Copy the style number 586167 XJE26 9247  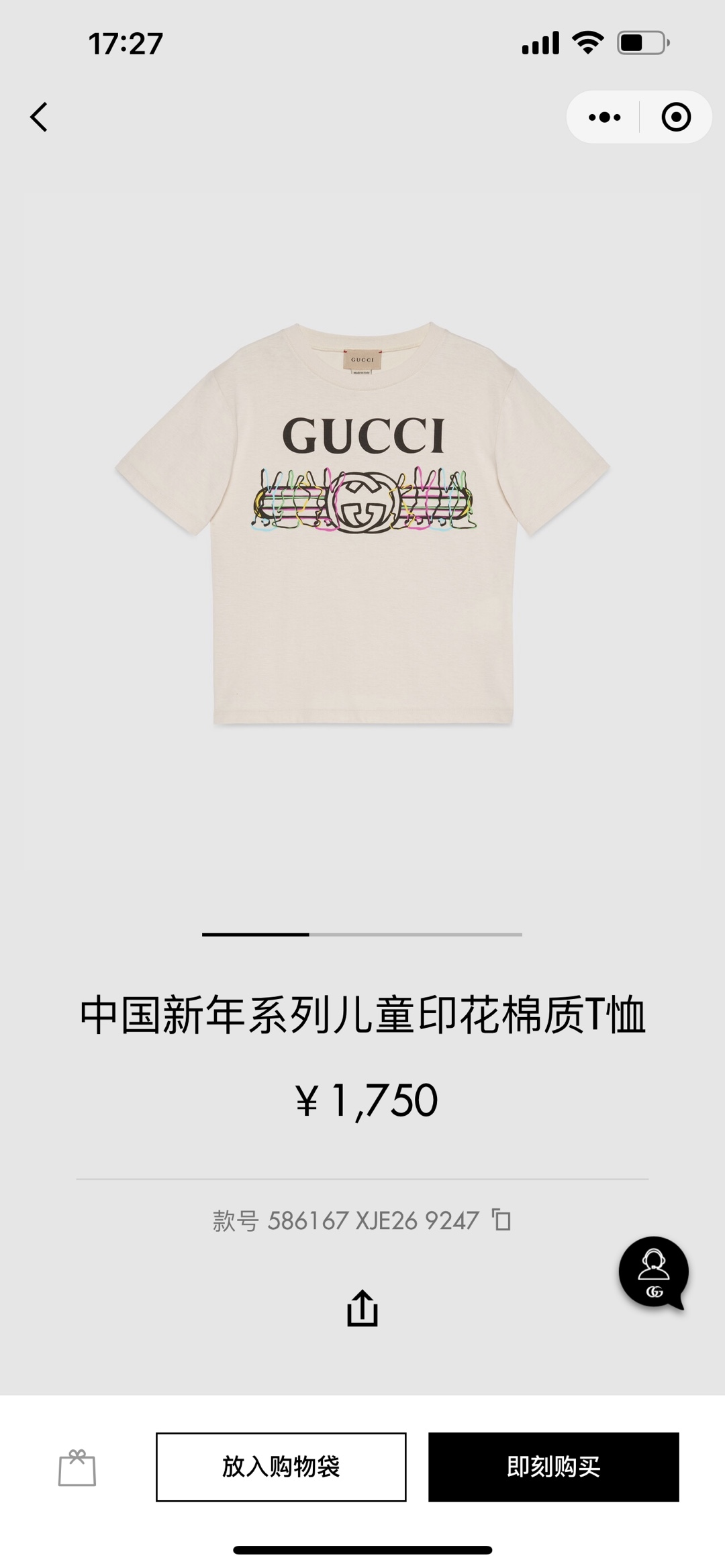[x=501, y=1220]
